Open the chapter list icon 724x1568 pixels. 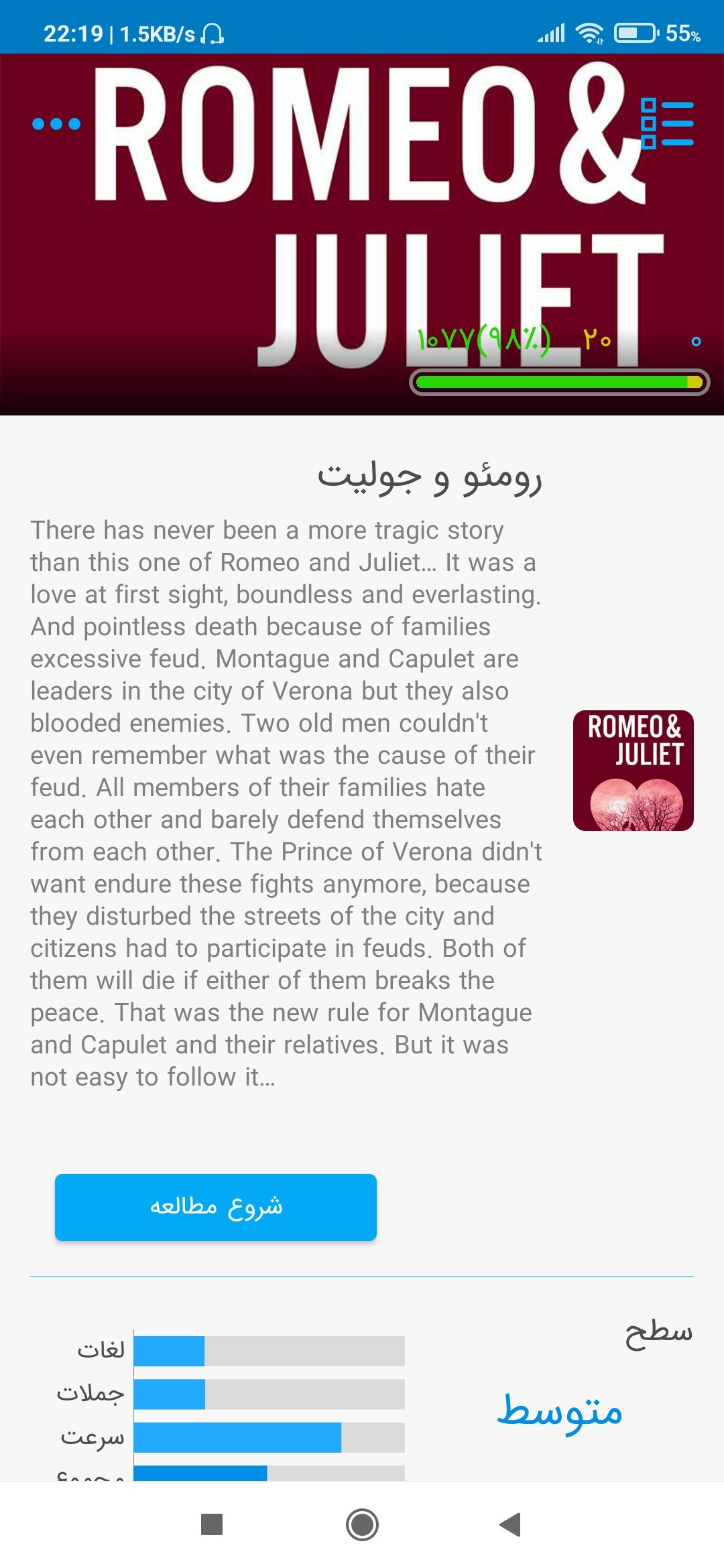tap(667, 124)
